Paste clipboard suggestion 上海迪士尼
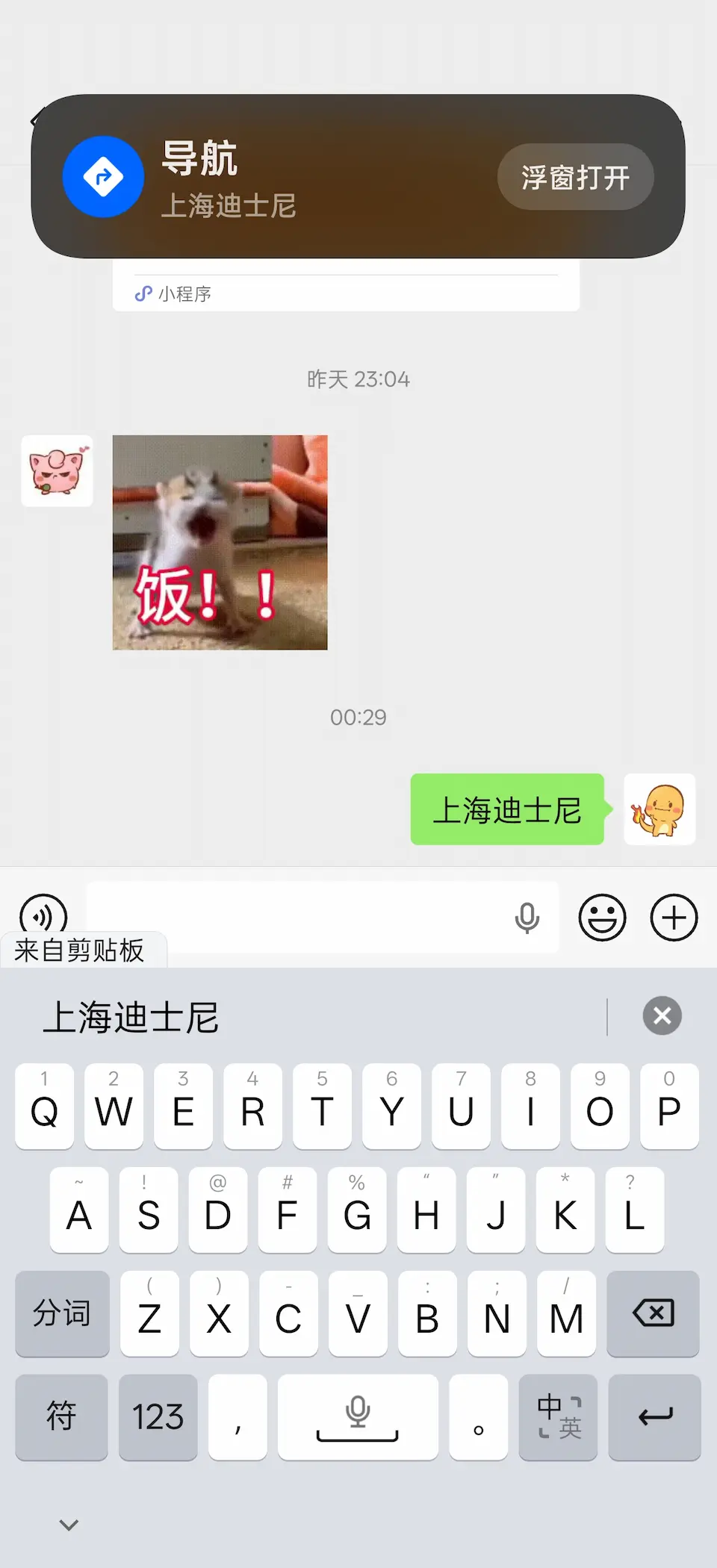The height and width of the screenshot is (1568, 717). pos(131,1017)
